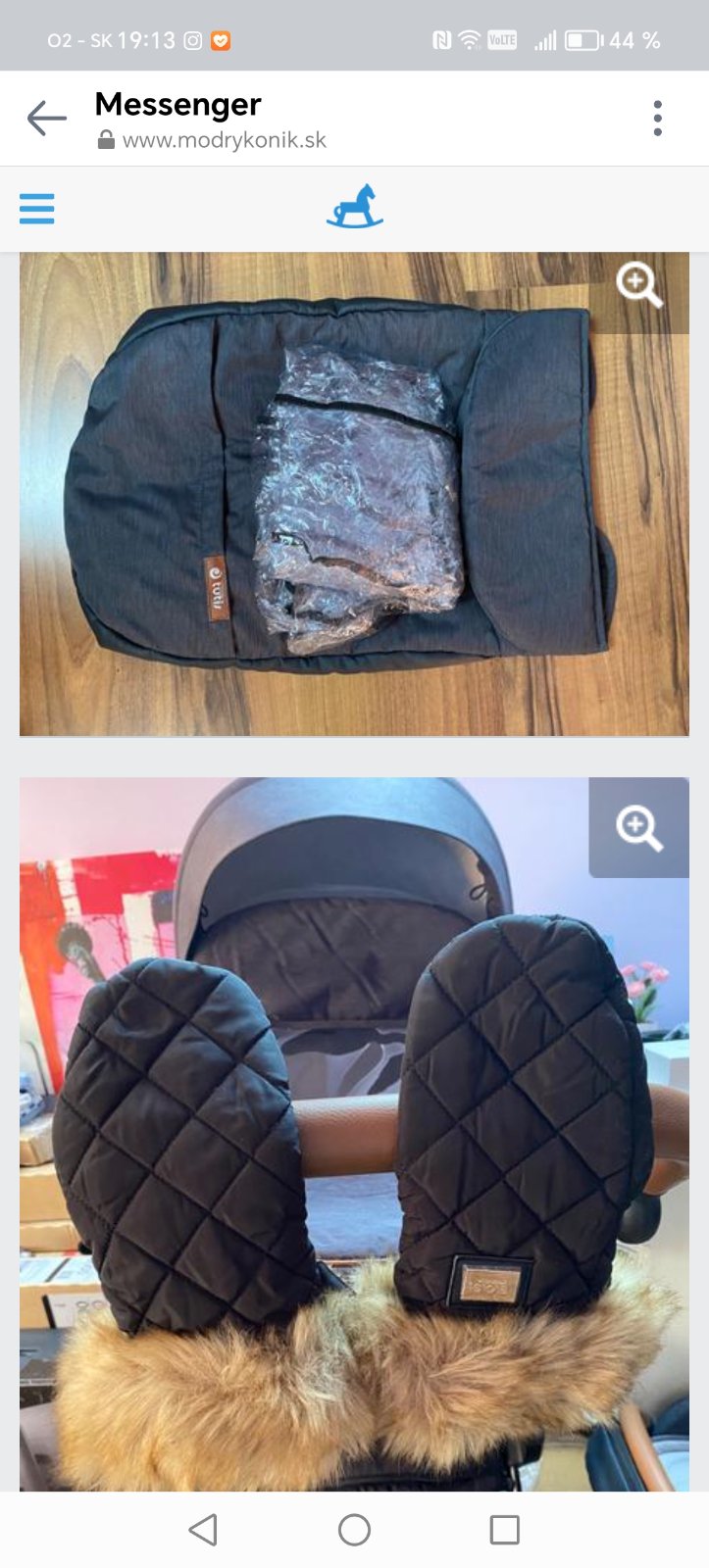Open the hamburger menu
Image resolution: width=709 pixels, height=1568 pixels.
[x=37, y=209]
